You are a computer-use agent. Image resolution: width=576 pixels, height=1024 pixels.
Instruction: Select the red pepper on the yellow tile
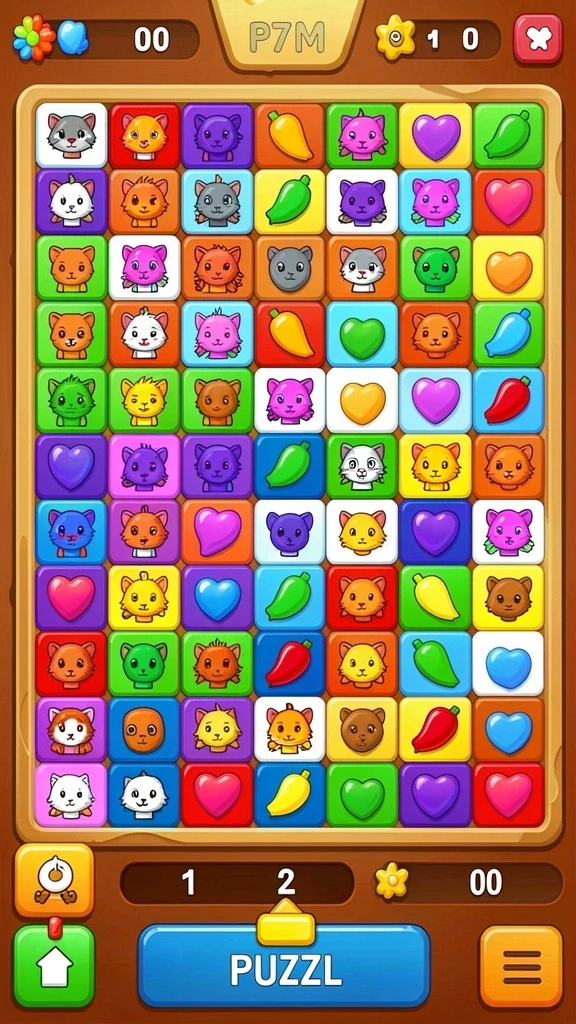coord(436,729)
